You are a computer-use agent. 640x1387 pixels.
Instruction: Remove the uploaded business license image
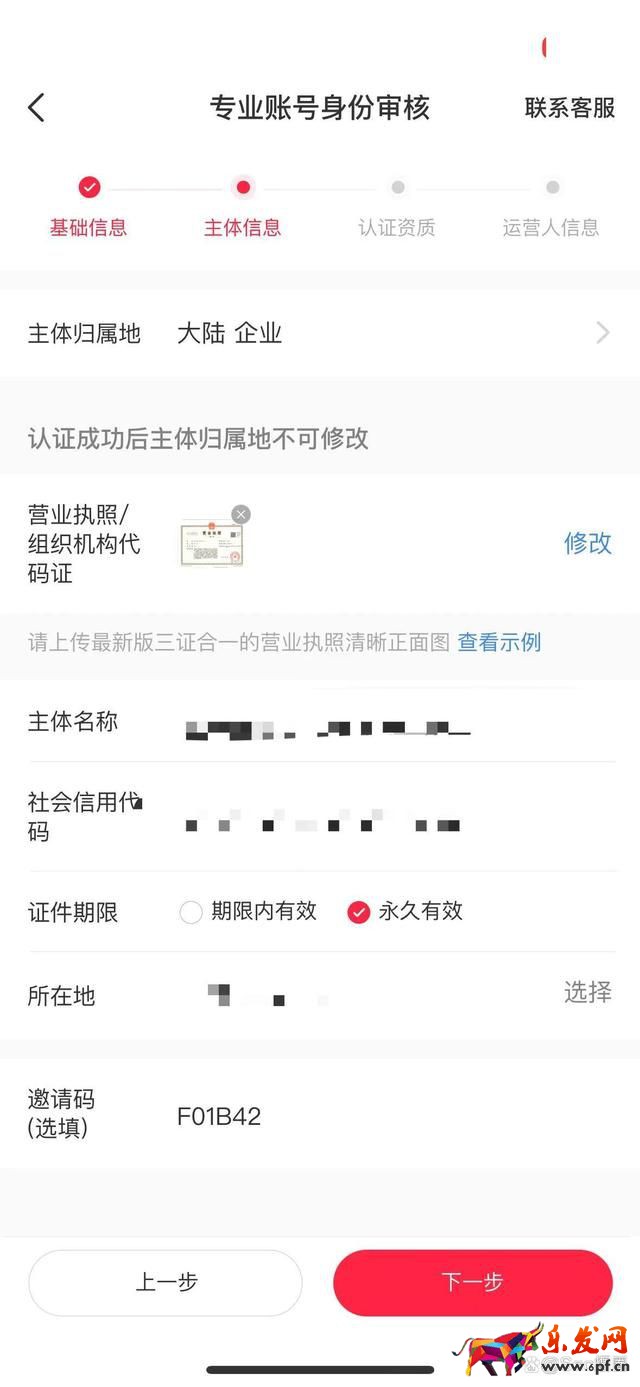tap(241, 514)
